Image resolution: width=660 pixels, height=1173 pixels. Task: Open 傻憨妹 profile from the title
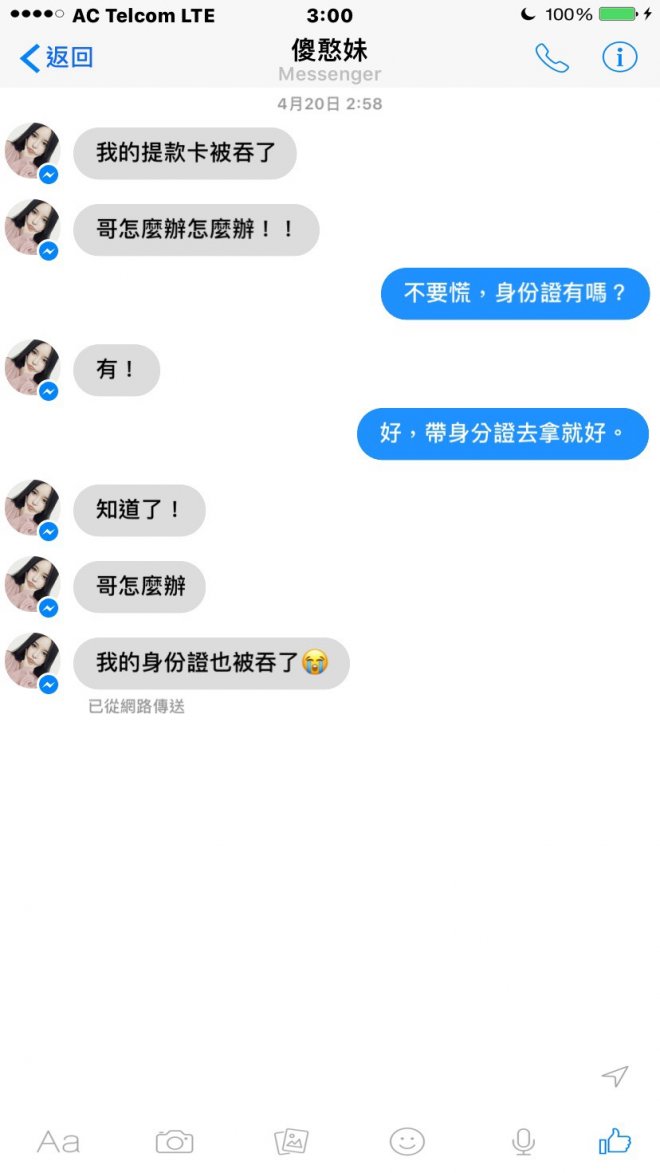(x=329, y=50)
